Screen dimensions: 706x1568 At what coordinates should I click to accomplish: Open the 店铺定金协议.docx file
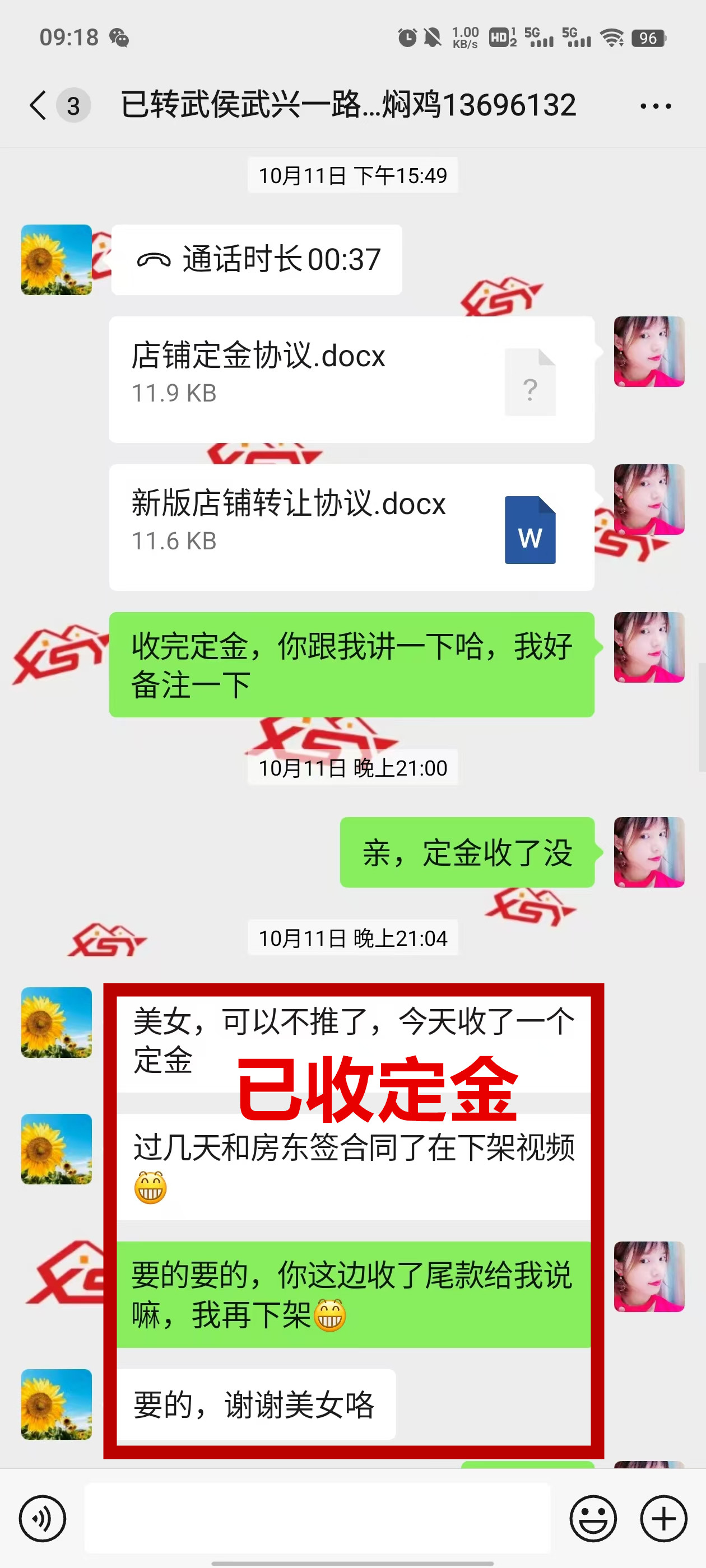point(351,379)
